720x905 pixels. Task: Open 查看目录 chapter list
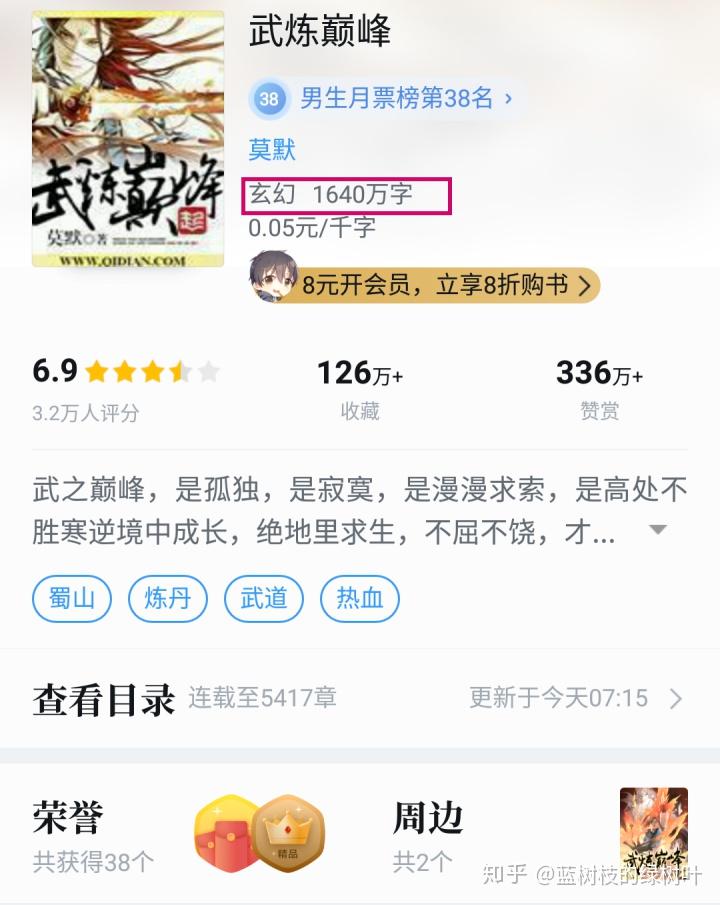(x=104, y=698)
